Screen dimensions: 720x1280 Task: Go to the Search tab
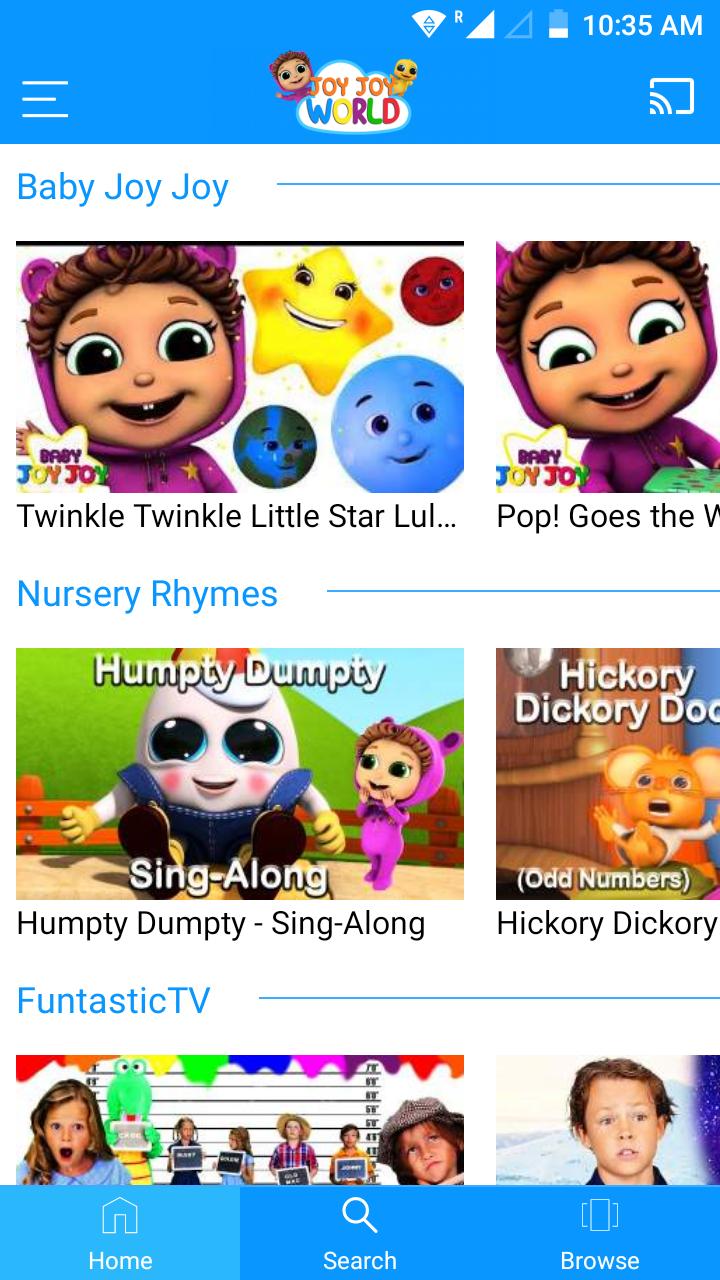(360, 1233)
